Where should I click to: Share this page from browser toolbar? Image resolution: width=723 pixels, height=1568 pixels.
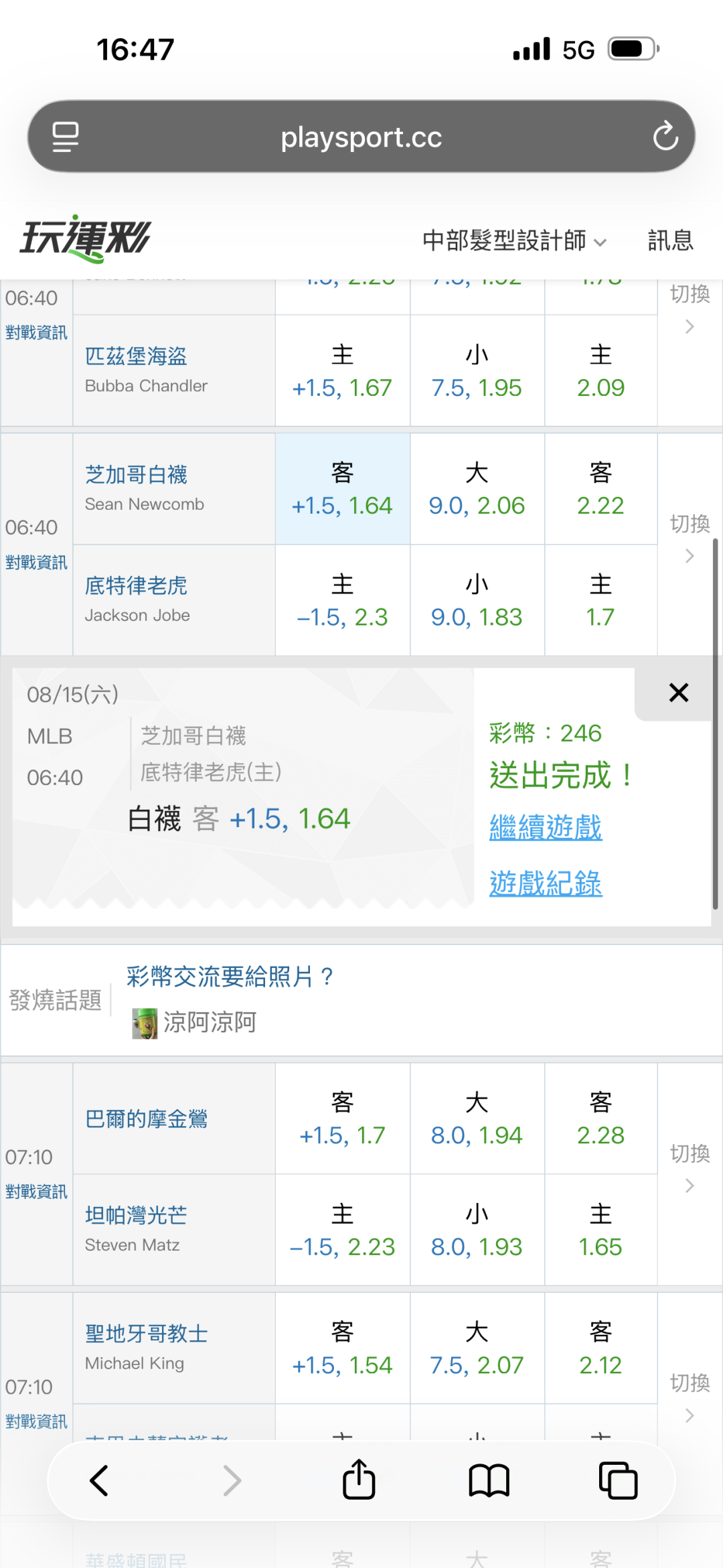pos(359,1479)
